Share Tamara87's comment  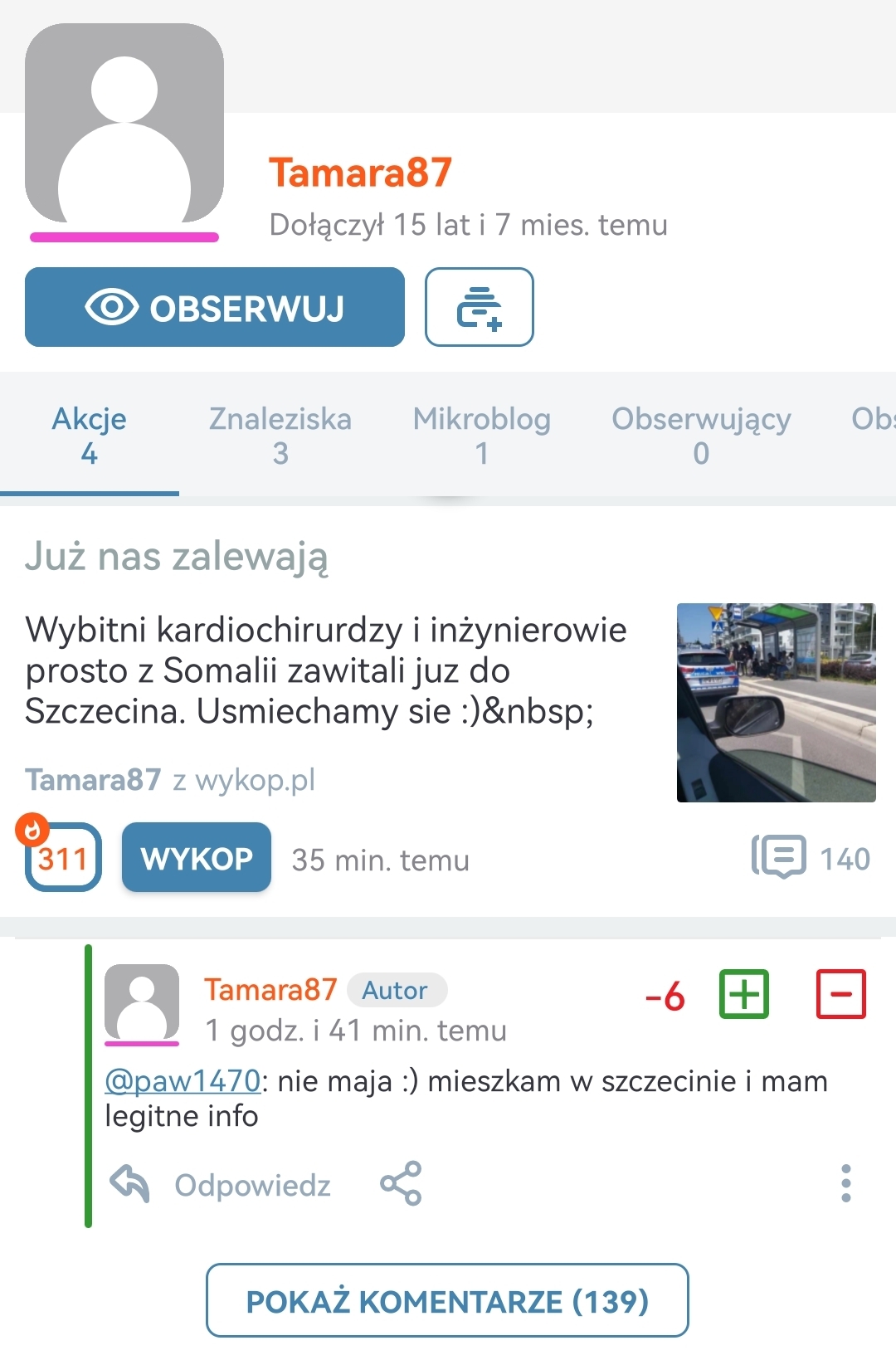click(401, 1183)
